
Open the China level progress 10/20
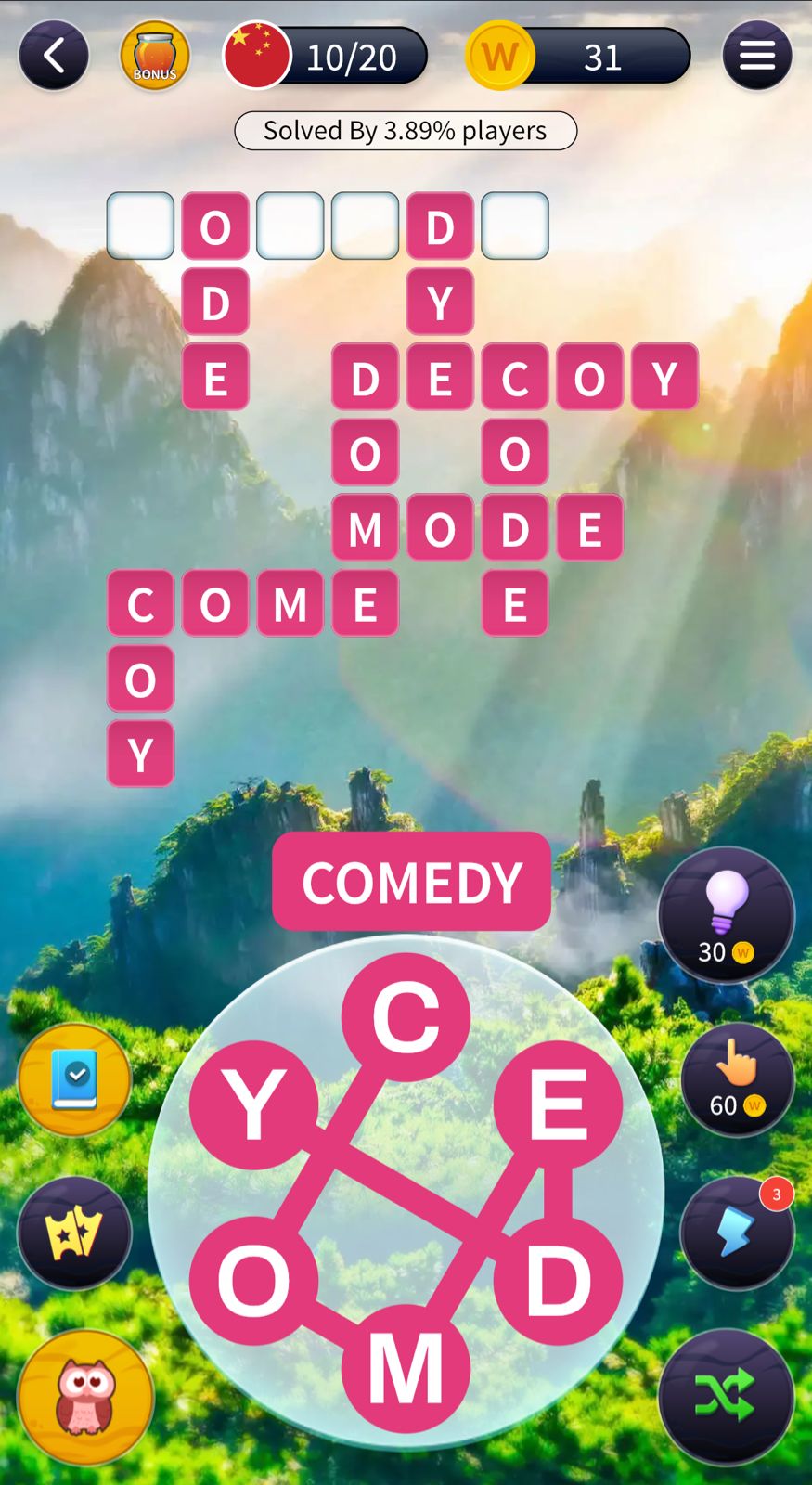pyautogui.click(x=327, y=57)
